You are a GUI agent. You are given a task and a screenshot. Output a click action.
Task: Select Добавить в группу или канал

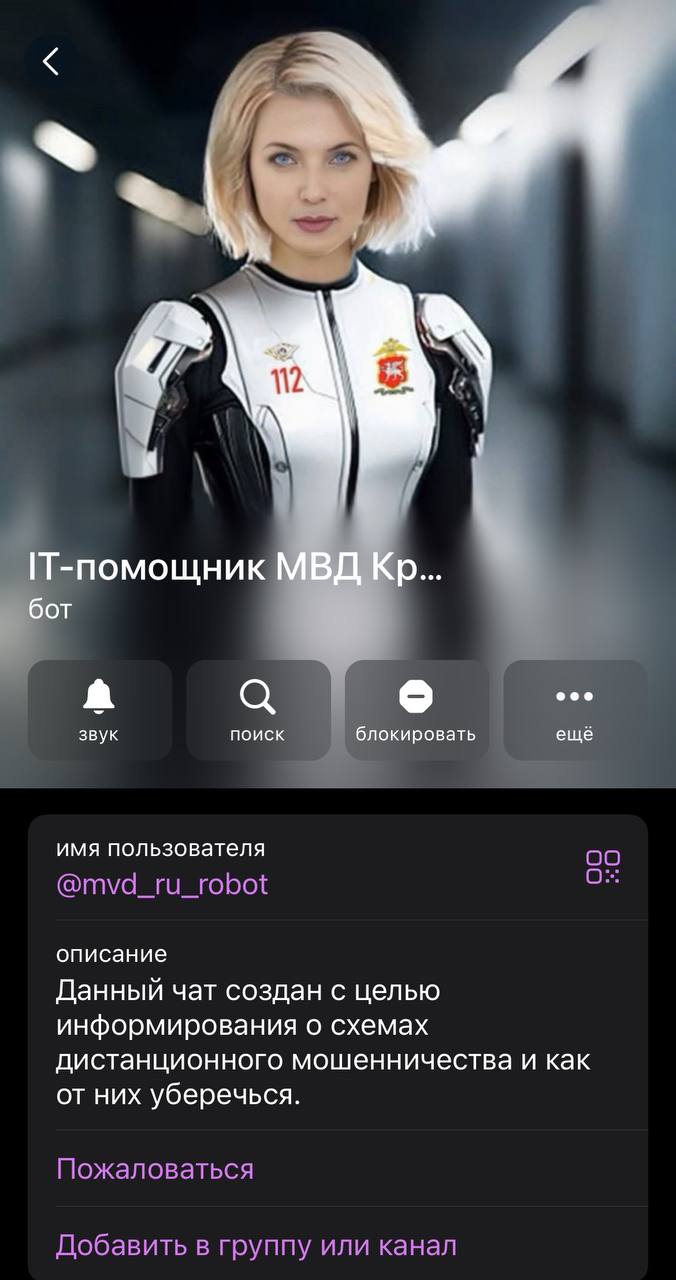(x=256, y=1245)
